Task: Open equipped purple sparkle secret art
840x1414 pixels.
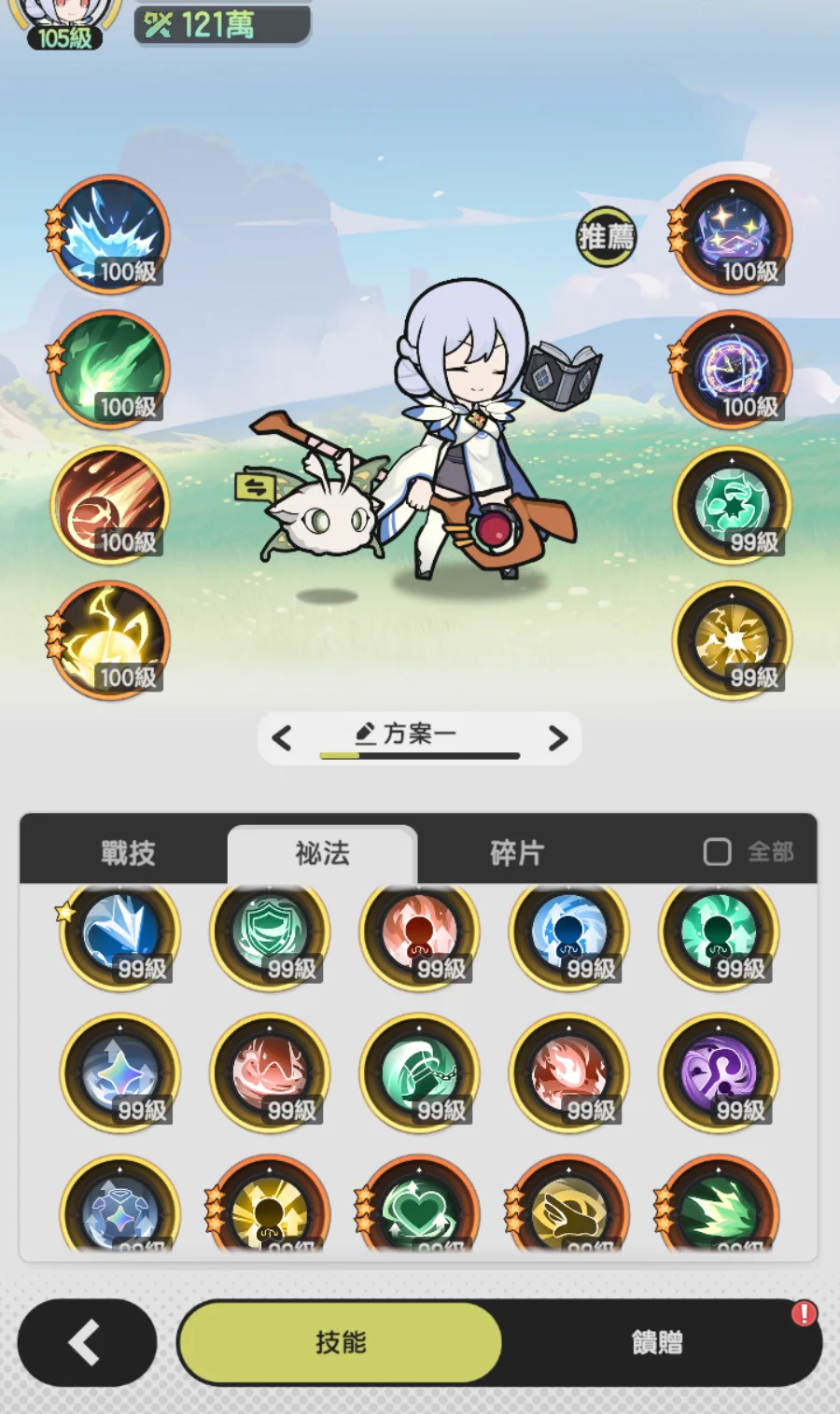Action: click(733, 234)
